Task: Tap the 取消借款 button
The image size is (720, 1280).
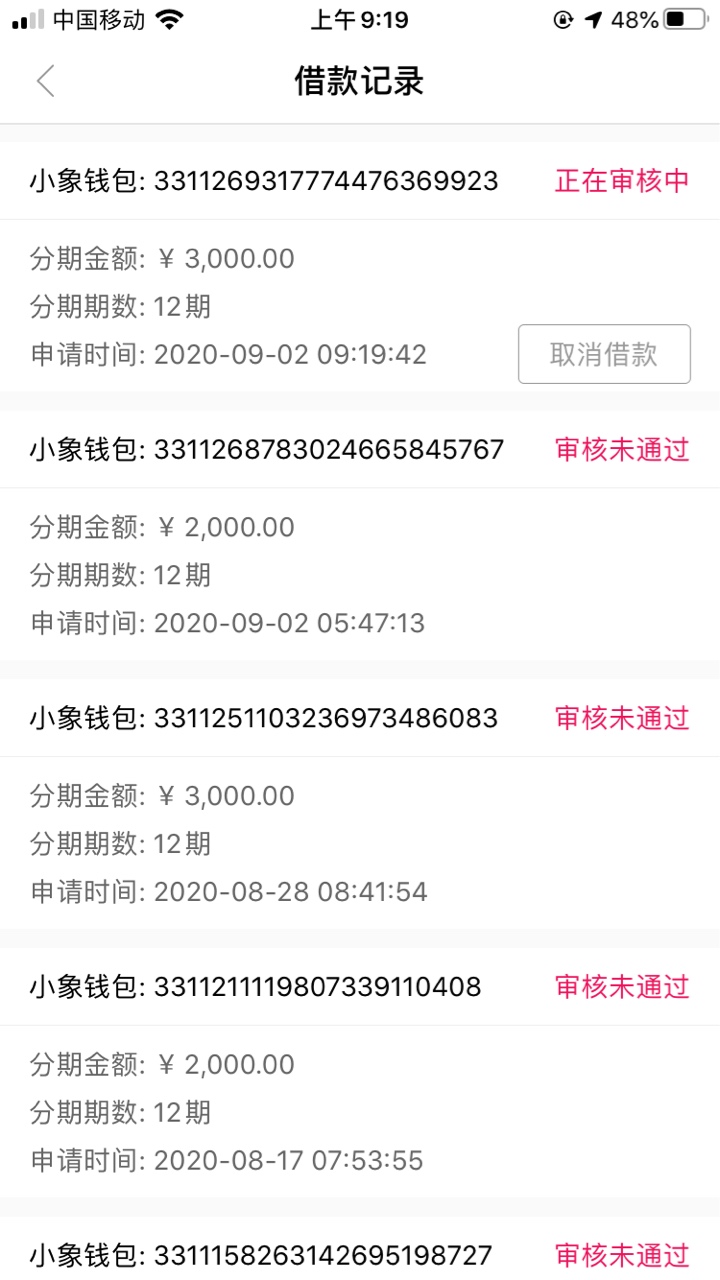Action: [604, 354]
